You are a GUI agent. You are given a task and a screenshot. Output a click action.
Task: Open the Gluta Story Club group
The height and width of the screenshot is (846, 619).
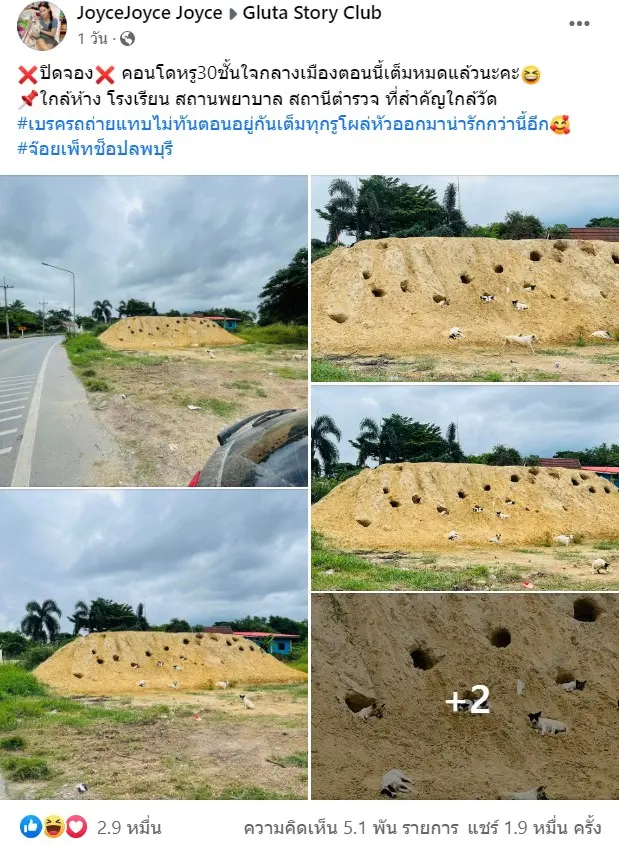point(318,14)
